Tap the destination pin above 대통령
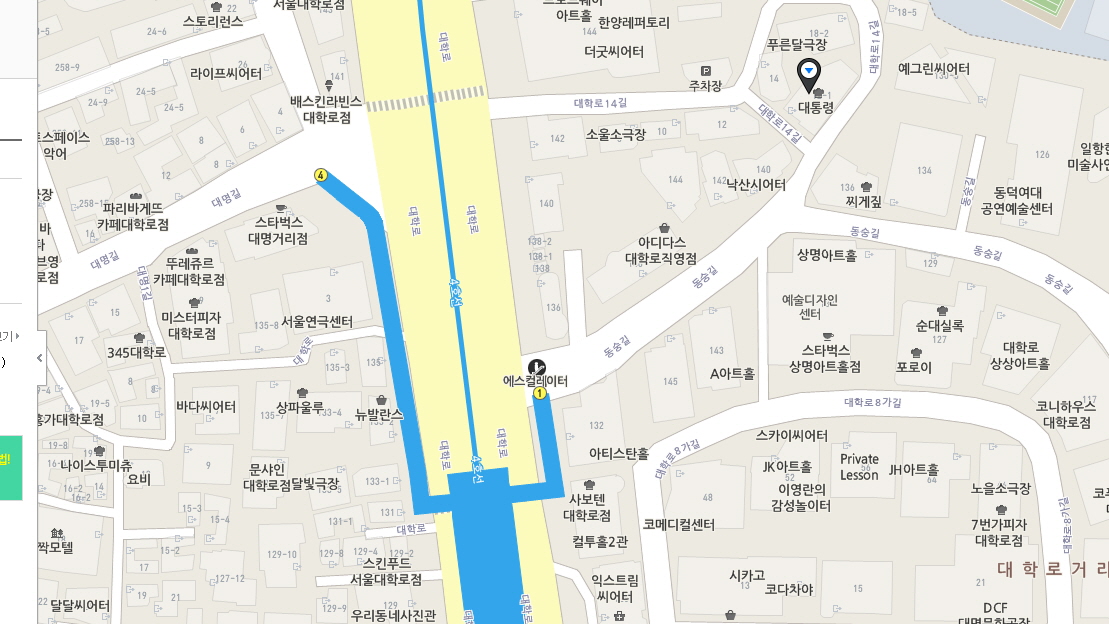The width and height of the screenshot is (1109, 624). point(809,73)
